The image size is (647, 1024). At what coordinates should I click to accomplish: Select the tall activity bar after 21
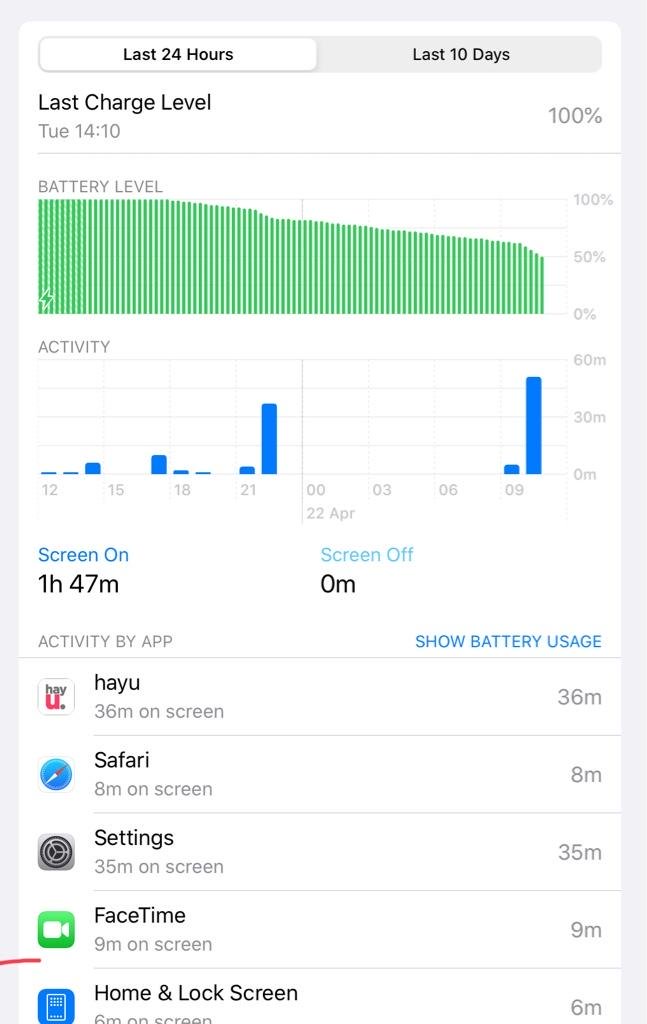pos(269,438)
